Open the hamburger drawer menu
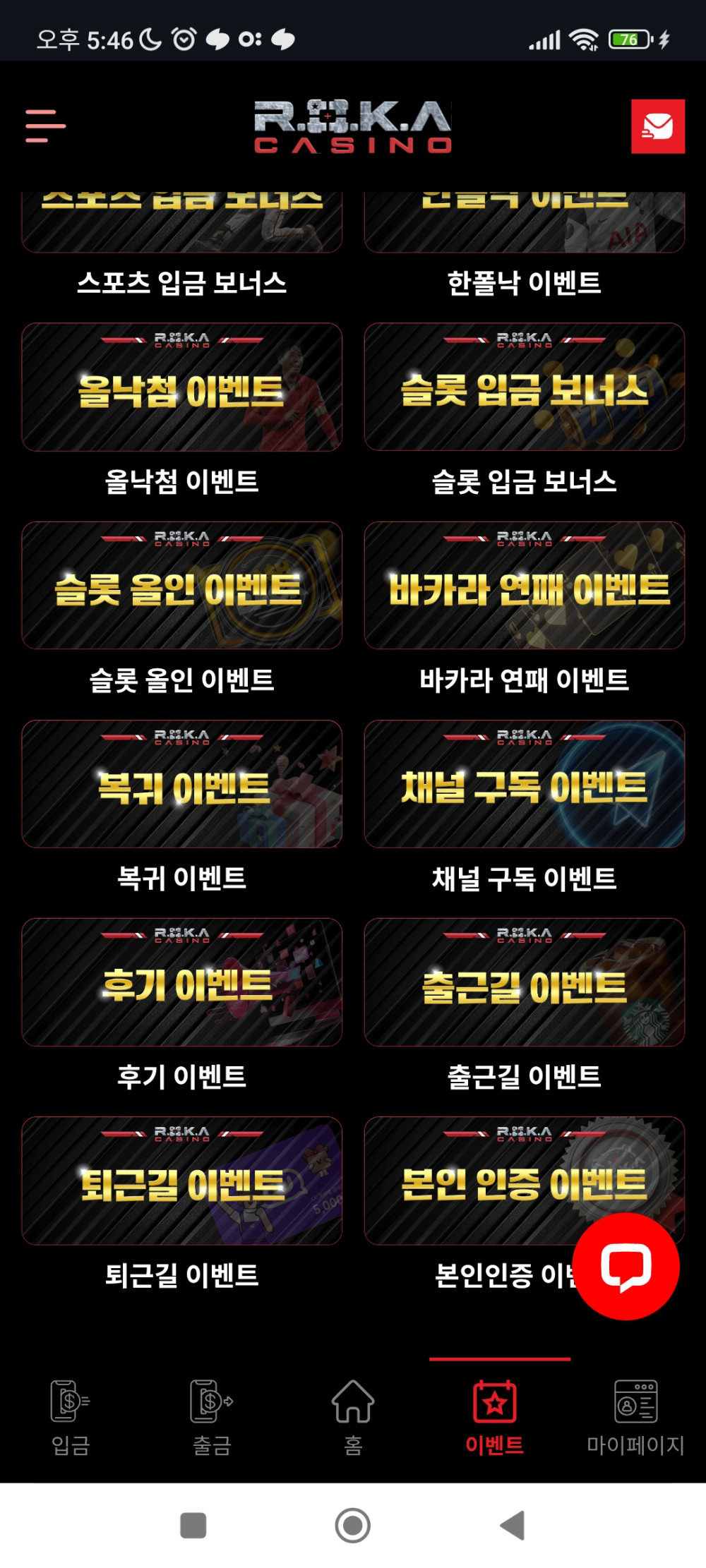 (46, 126)
